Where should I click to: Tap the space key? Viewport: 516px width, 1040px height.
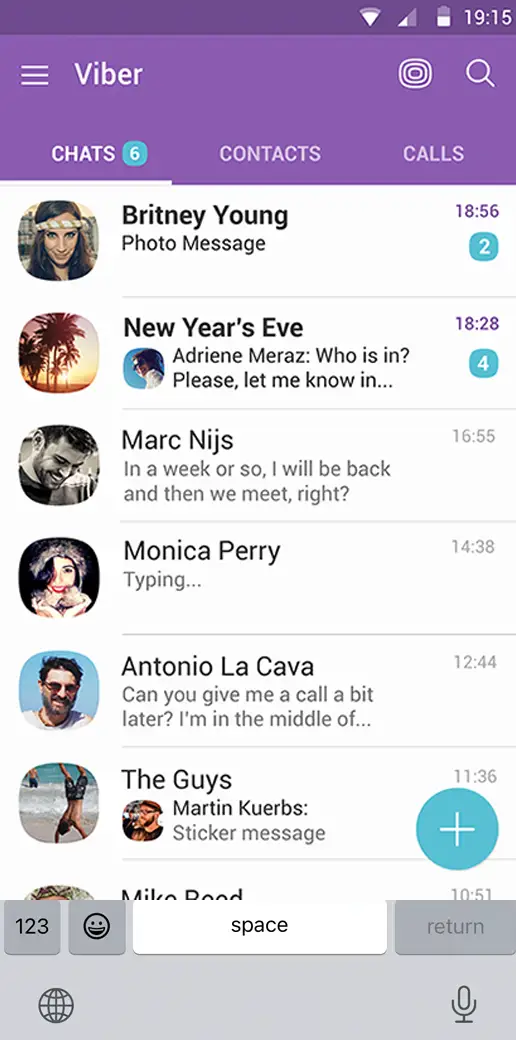click(259, 926)
